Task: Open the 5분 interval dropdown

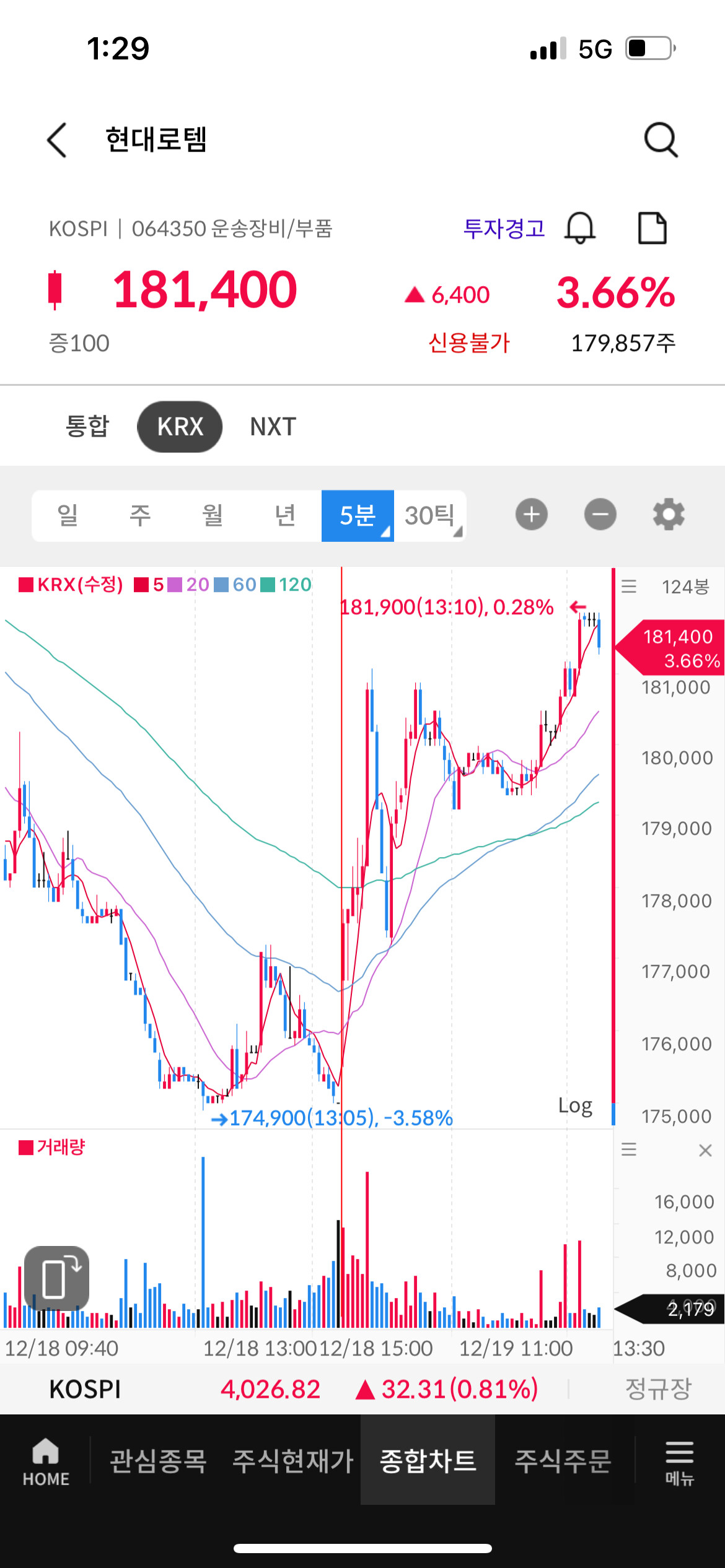Action: point(358,515)
